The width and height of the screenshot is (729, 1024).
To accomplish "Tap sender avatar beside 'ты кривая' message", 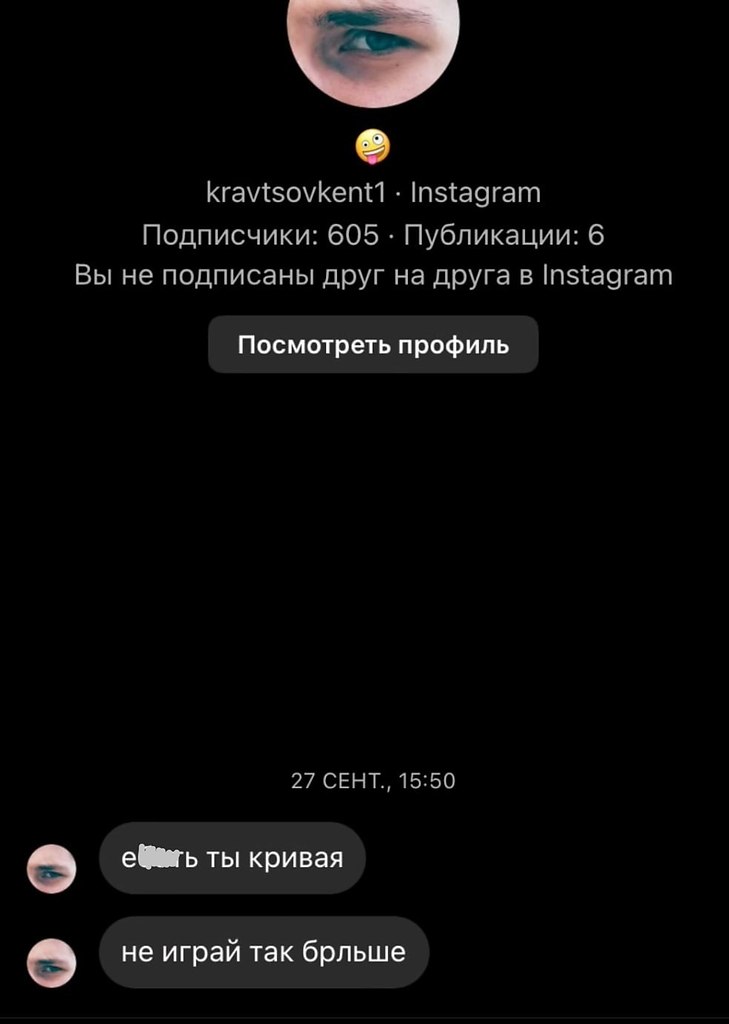I will (51, 869).
